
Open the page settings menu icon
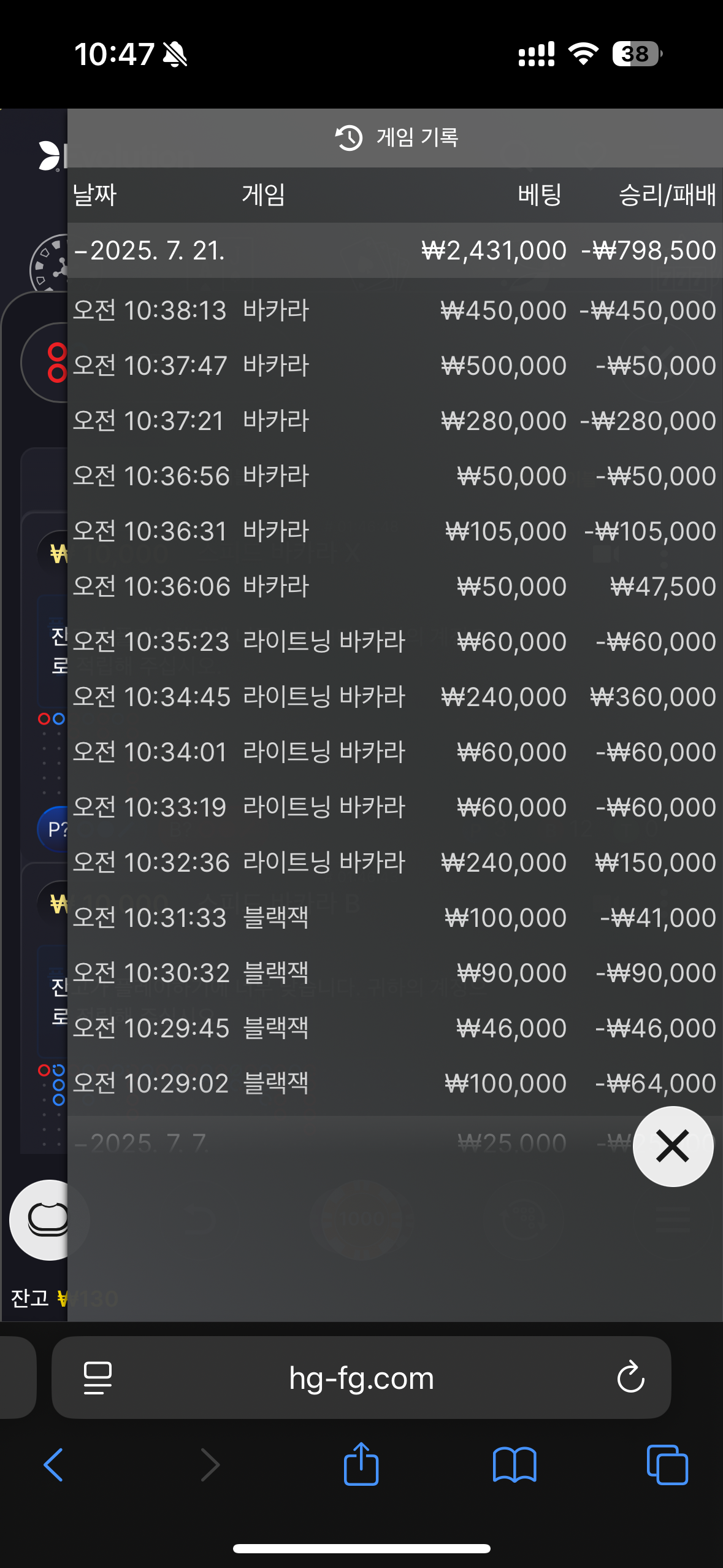[x=98, y=1378]
